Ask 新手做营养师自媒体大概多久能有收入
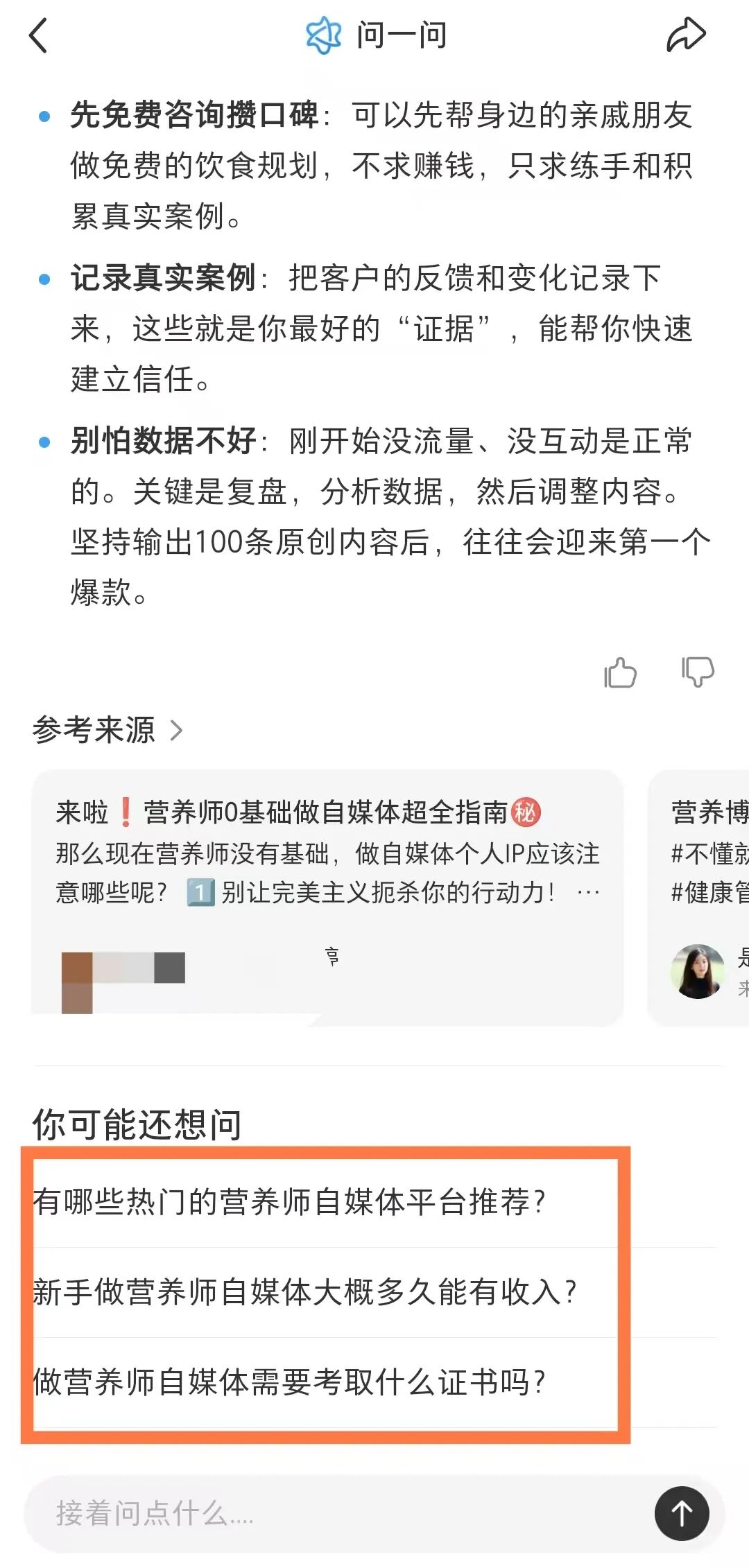This screenshot has width=749, height=1568. [x=305, y=1292]
